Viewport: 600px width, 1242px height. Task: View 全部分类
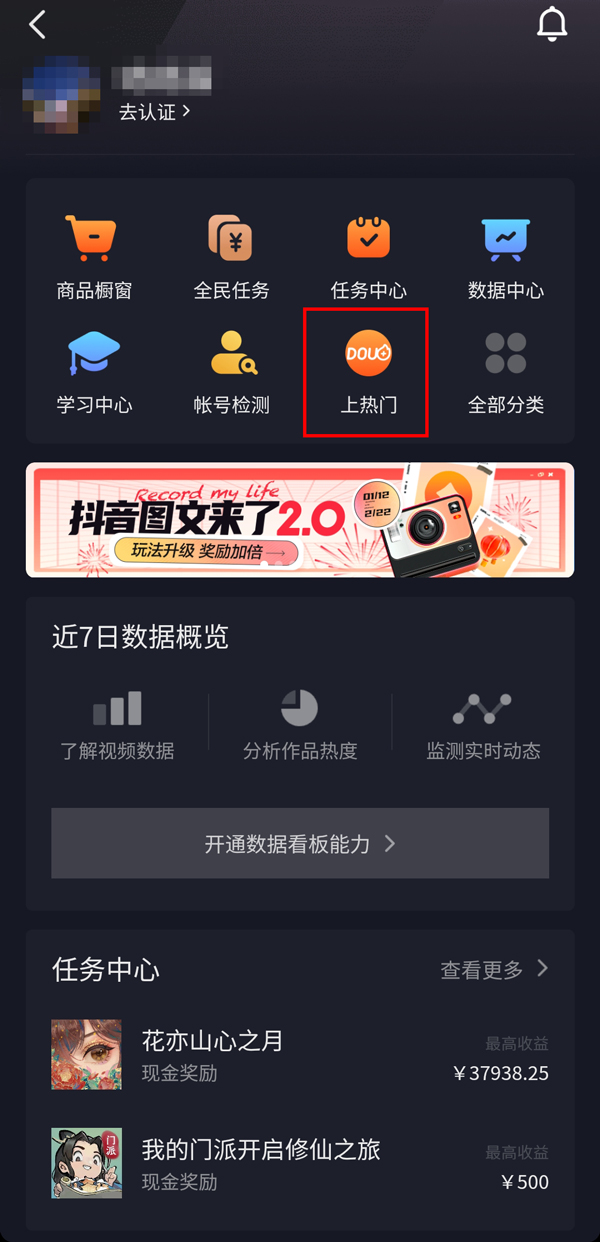505,371
